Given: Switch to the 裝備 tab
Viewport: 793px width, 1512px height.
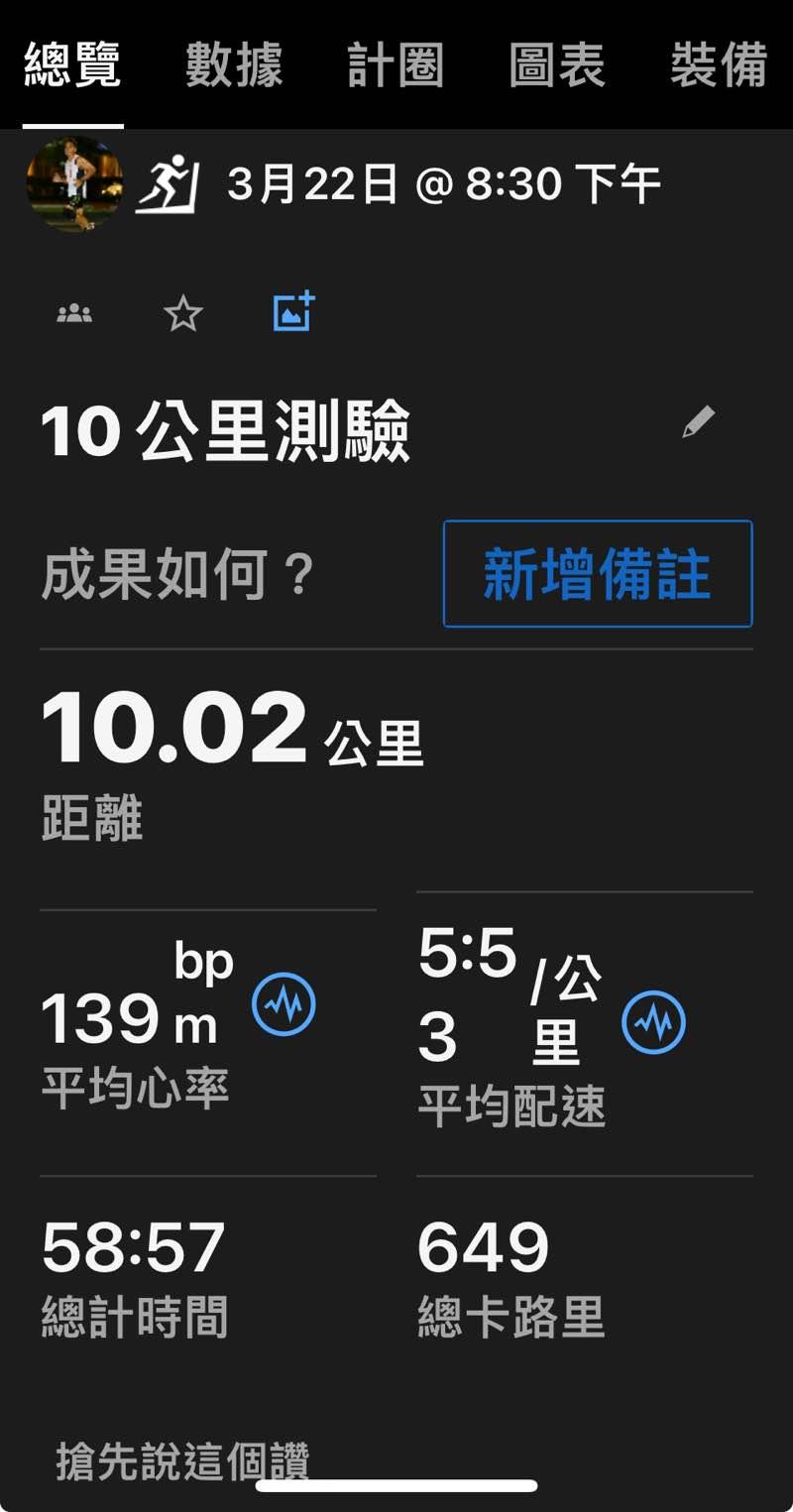Looking at the screenshot, I should (x=719, y=66).
